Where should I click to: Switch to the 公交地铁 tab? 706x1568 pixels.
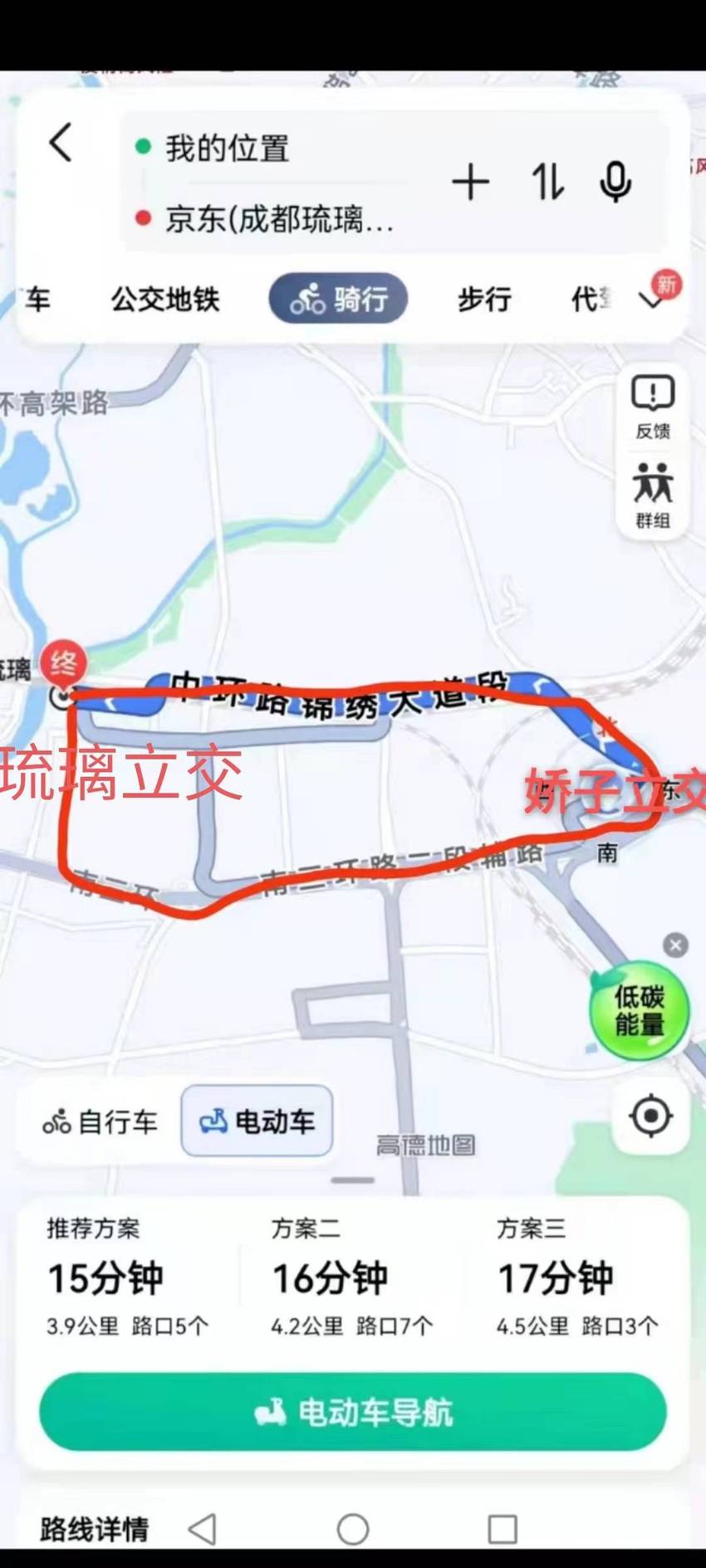[165, 299]
